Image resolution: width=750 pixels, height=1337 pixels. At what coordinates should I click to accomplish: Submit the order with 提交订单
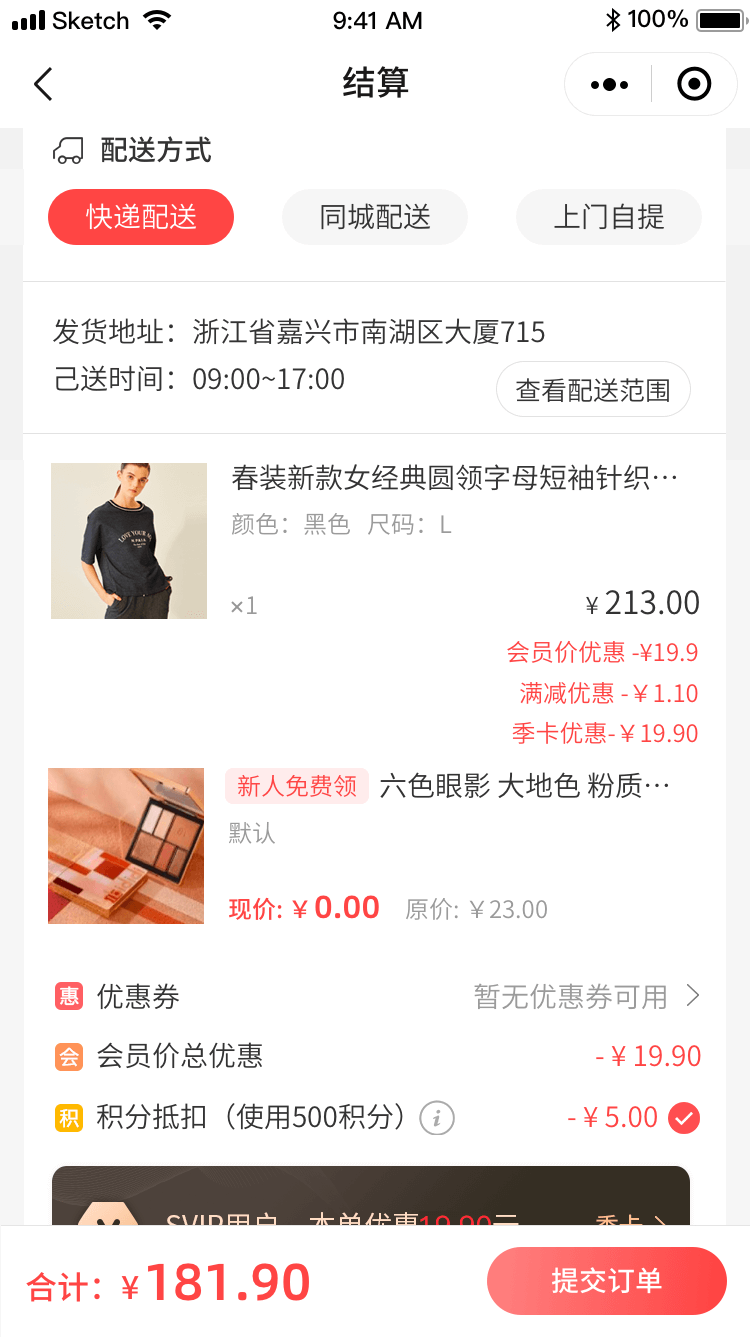606,1281
